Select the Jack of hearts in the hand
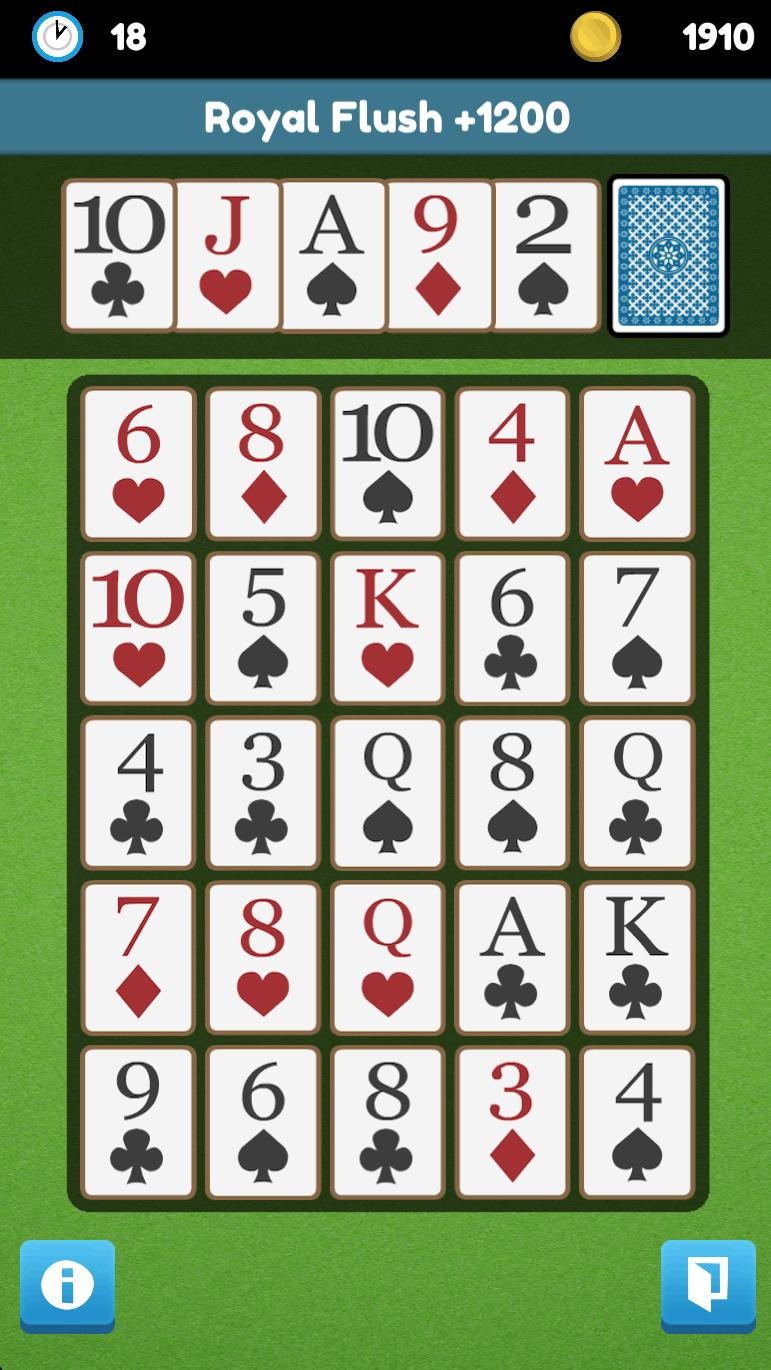Screen dimensions: 771x1370 point(227,255)
